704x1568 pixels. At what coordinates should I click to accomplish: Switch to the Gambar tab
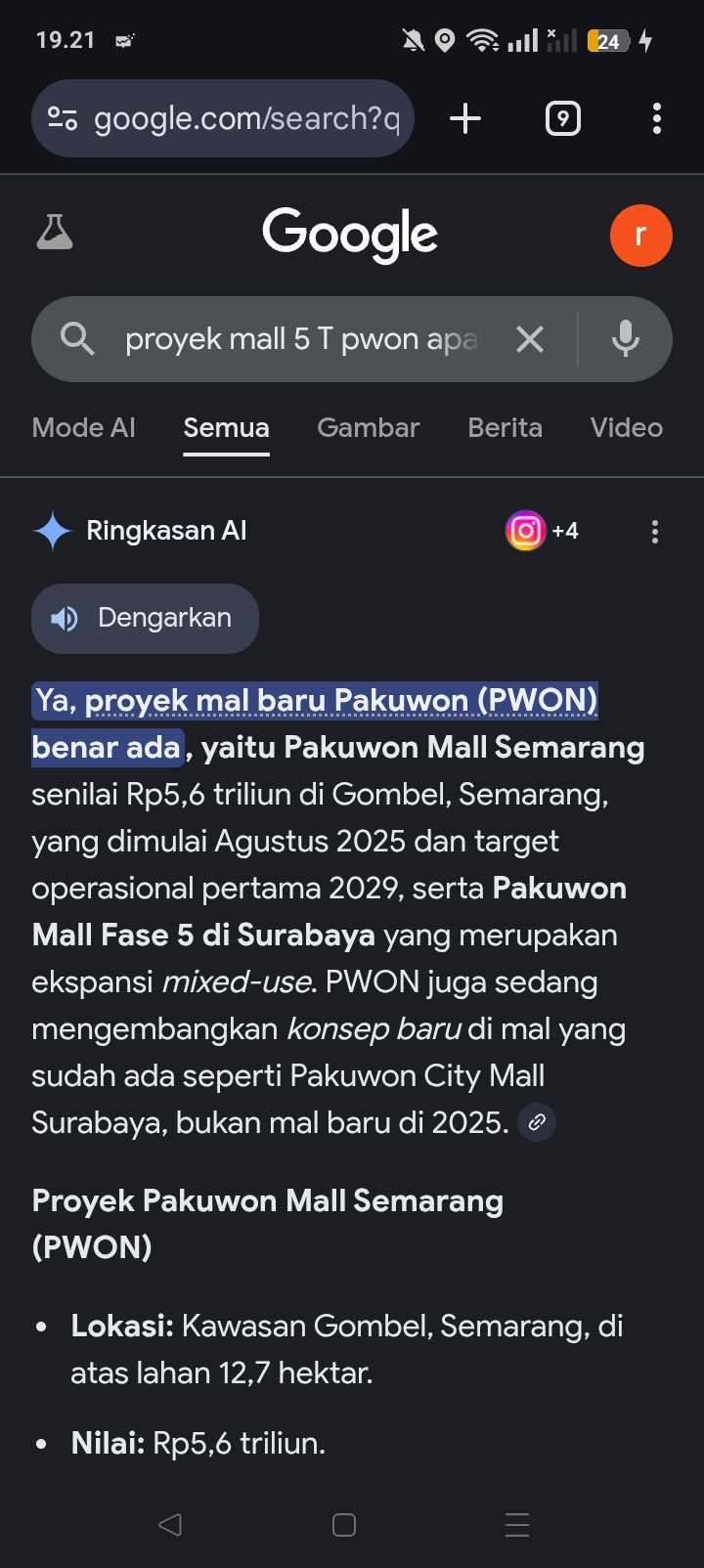click(x=368, y=428)
